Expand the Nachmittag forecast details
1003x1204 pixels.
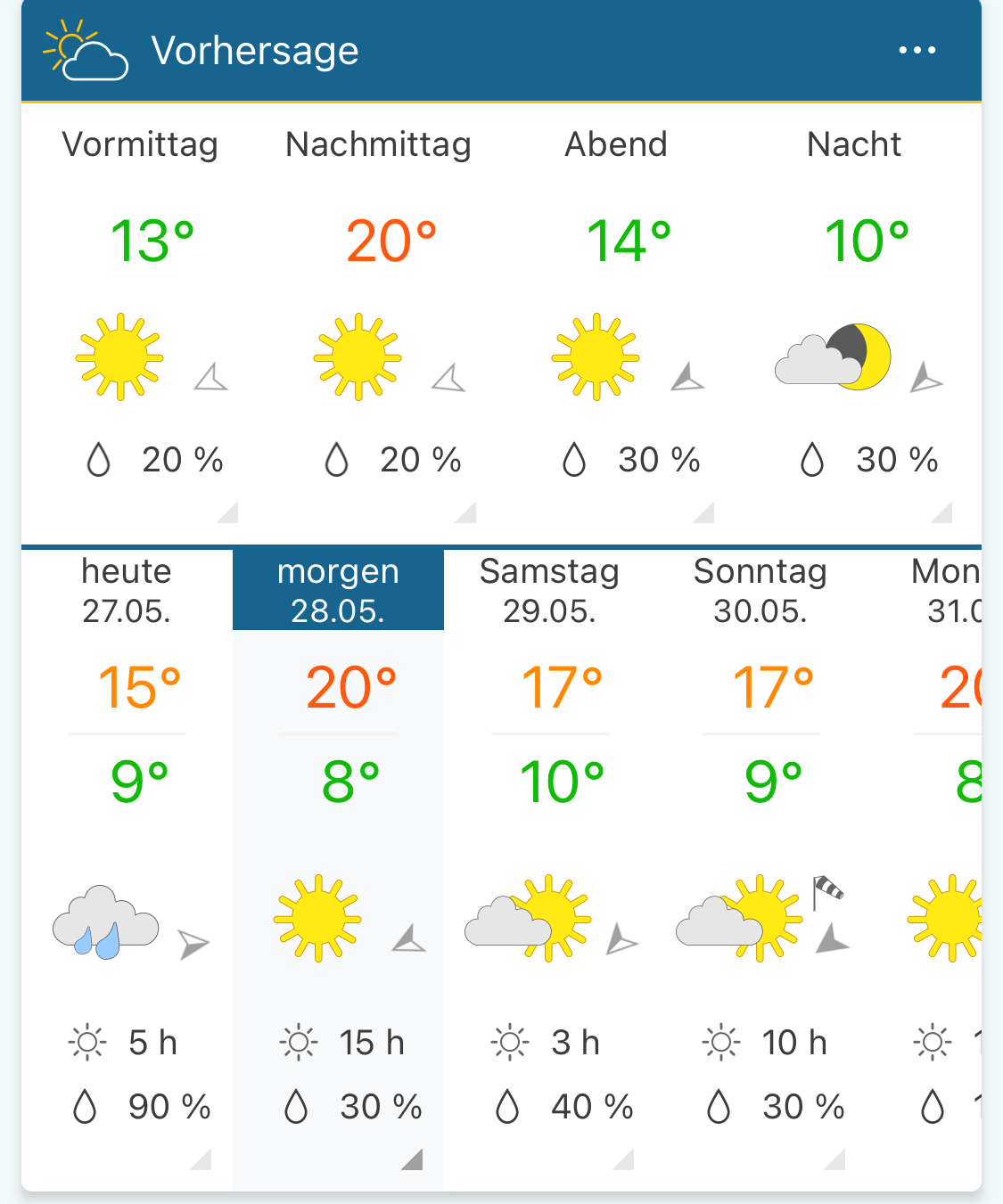(x=465, y=512)
